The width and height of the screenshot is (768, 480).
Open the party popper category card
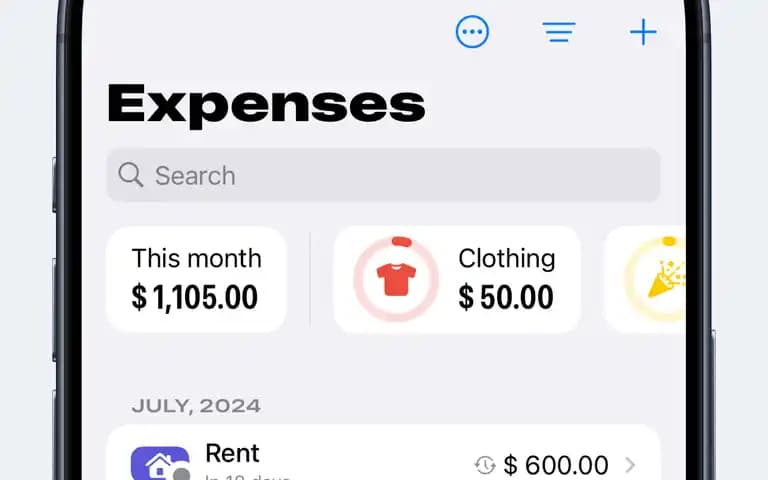click(648, 279)
